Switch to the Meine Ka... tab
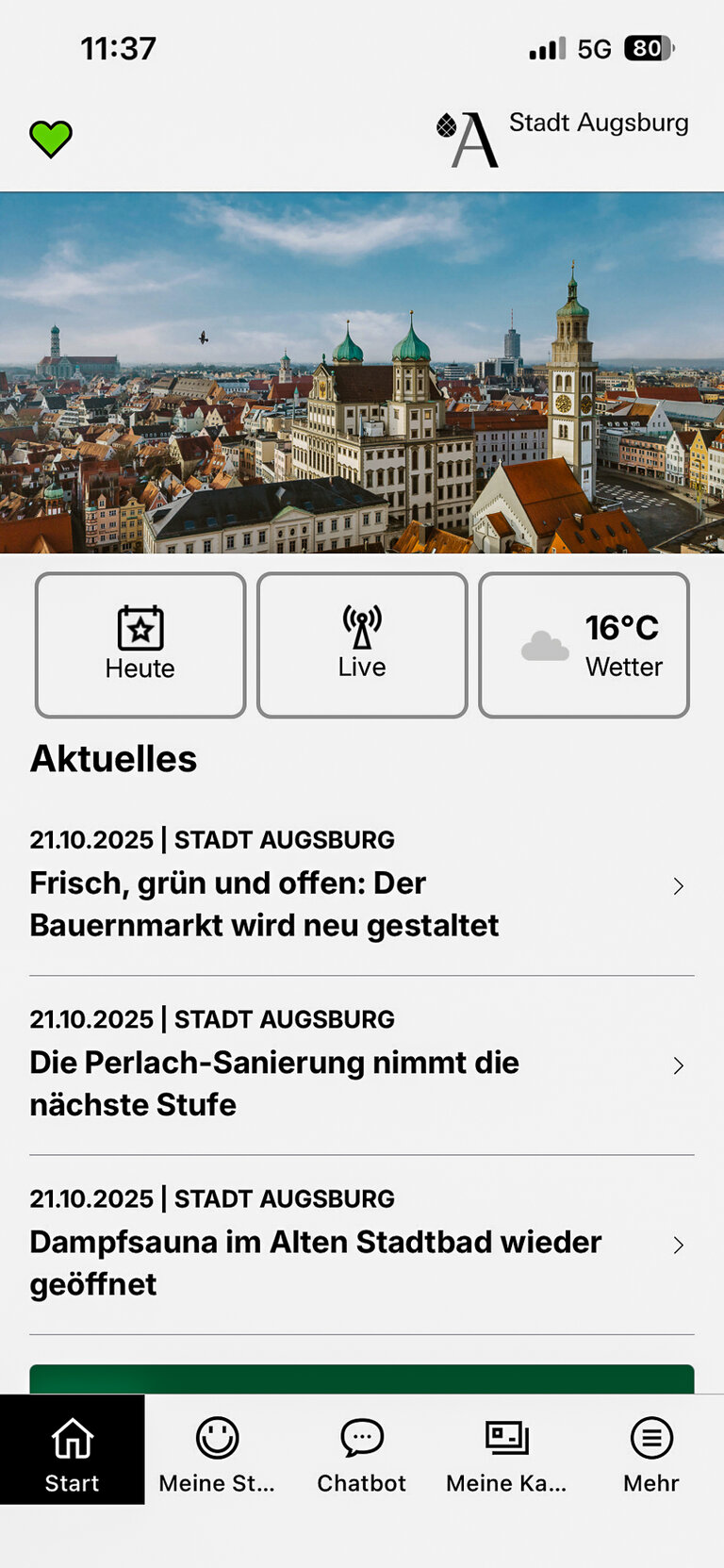 [506, 1450]
